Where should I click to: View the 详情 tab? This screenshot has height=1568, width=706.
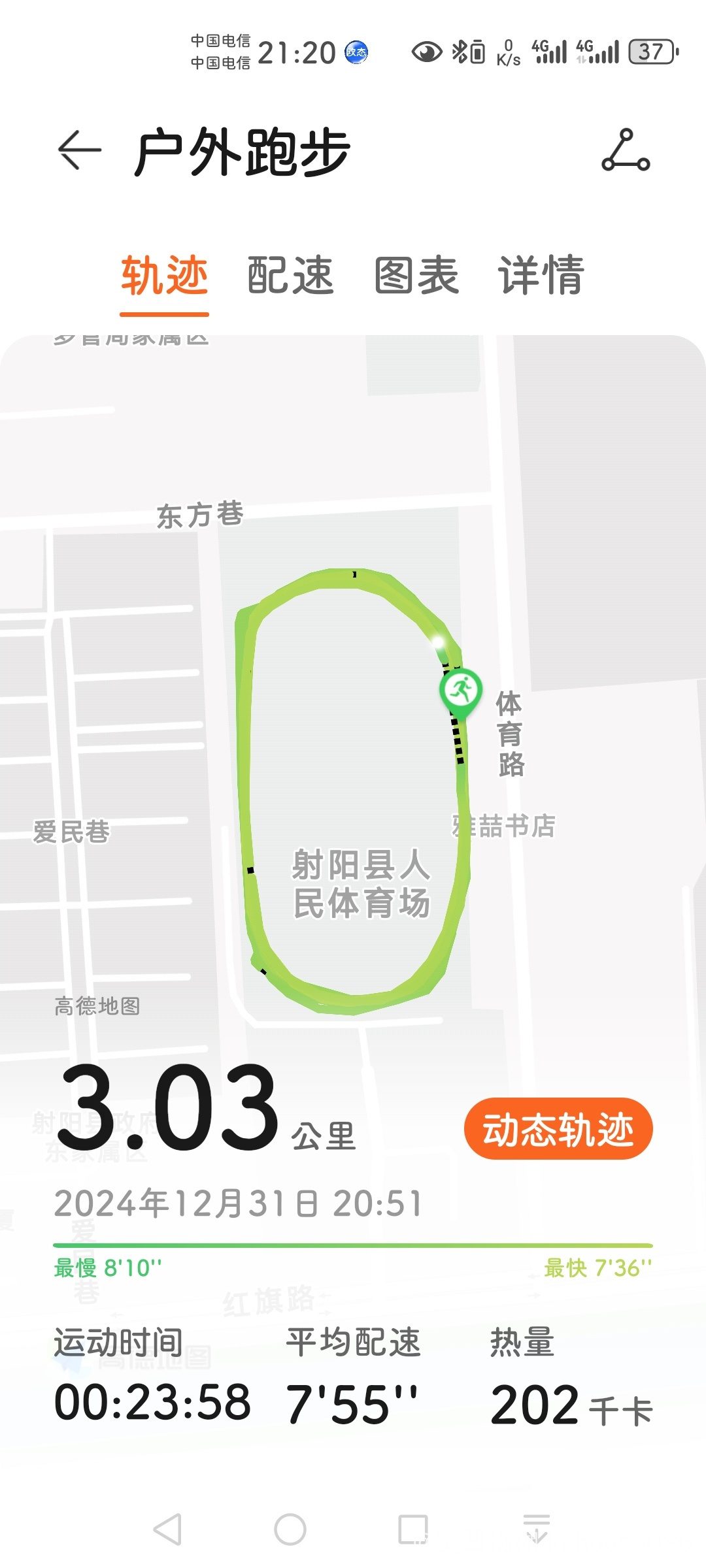pos(541,275)
